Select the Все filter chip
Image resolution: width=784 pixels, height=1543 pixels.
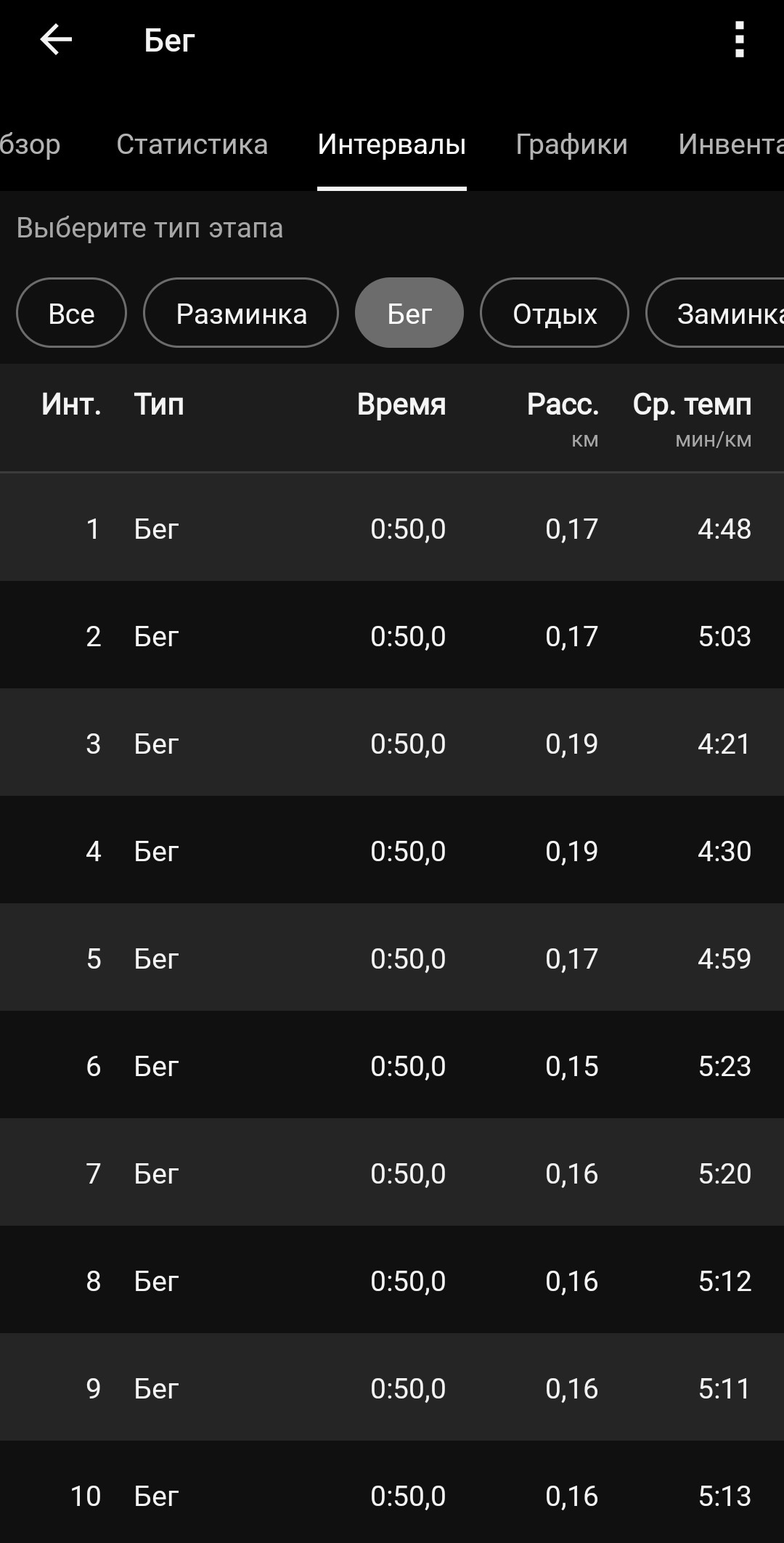pos(71,313)
